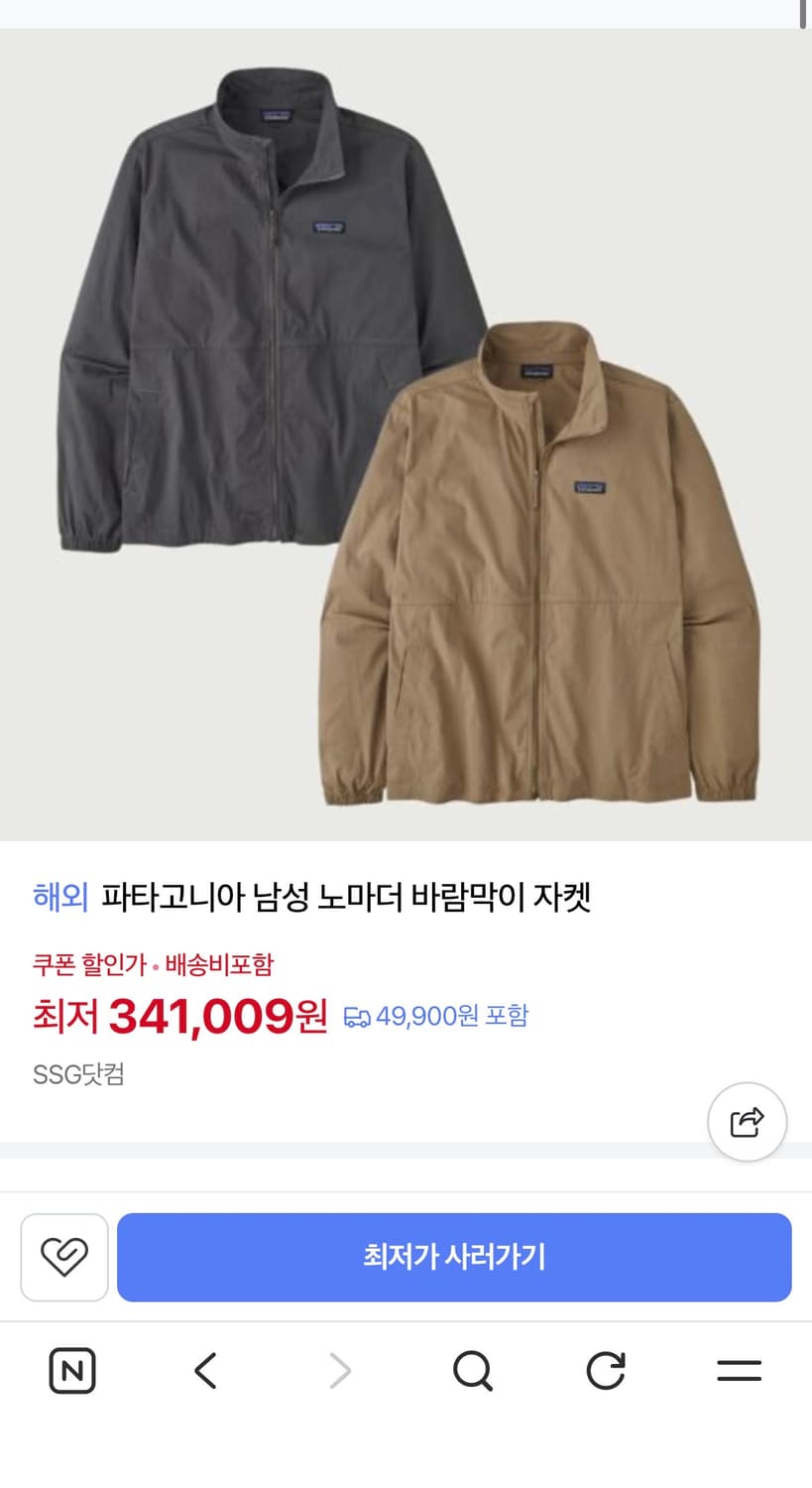Select the SSG닷컴 seller entry
The image size is (812, 1488).
tap(79, 1074)
